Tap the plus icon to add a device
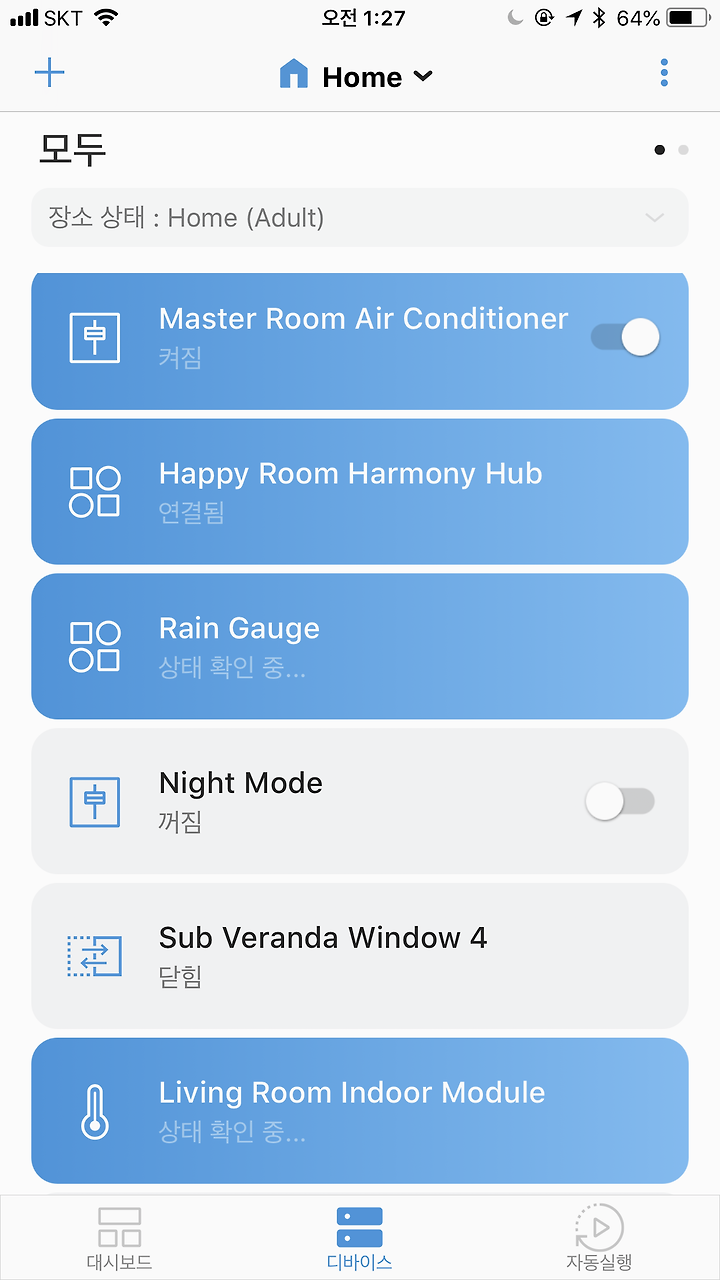Viewport: 720px width, 1280px height. 49,73
